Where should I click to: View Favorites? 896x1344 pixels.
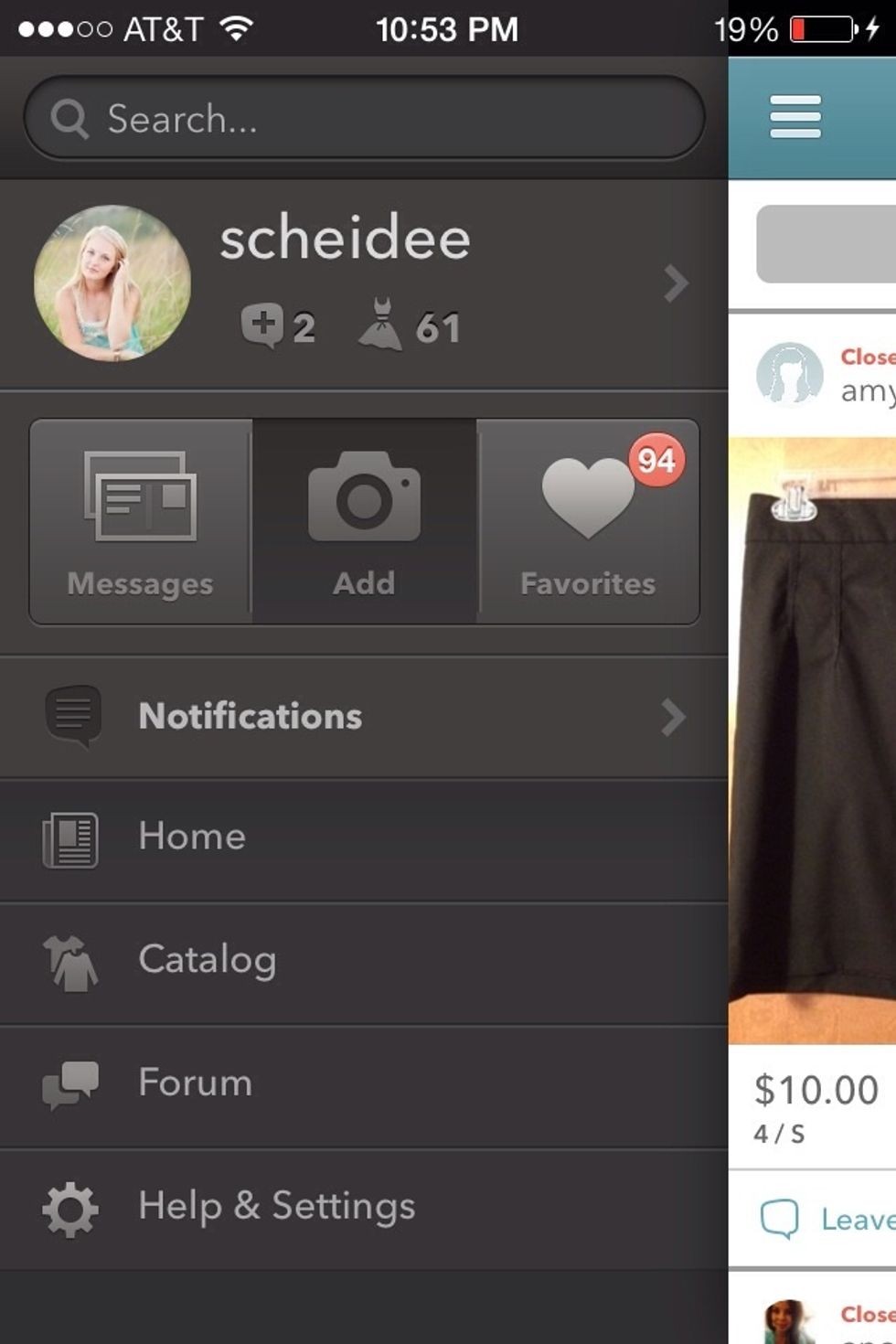pyautogui.click(x=588, y=522)
